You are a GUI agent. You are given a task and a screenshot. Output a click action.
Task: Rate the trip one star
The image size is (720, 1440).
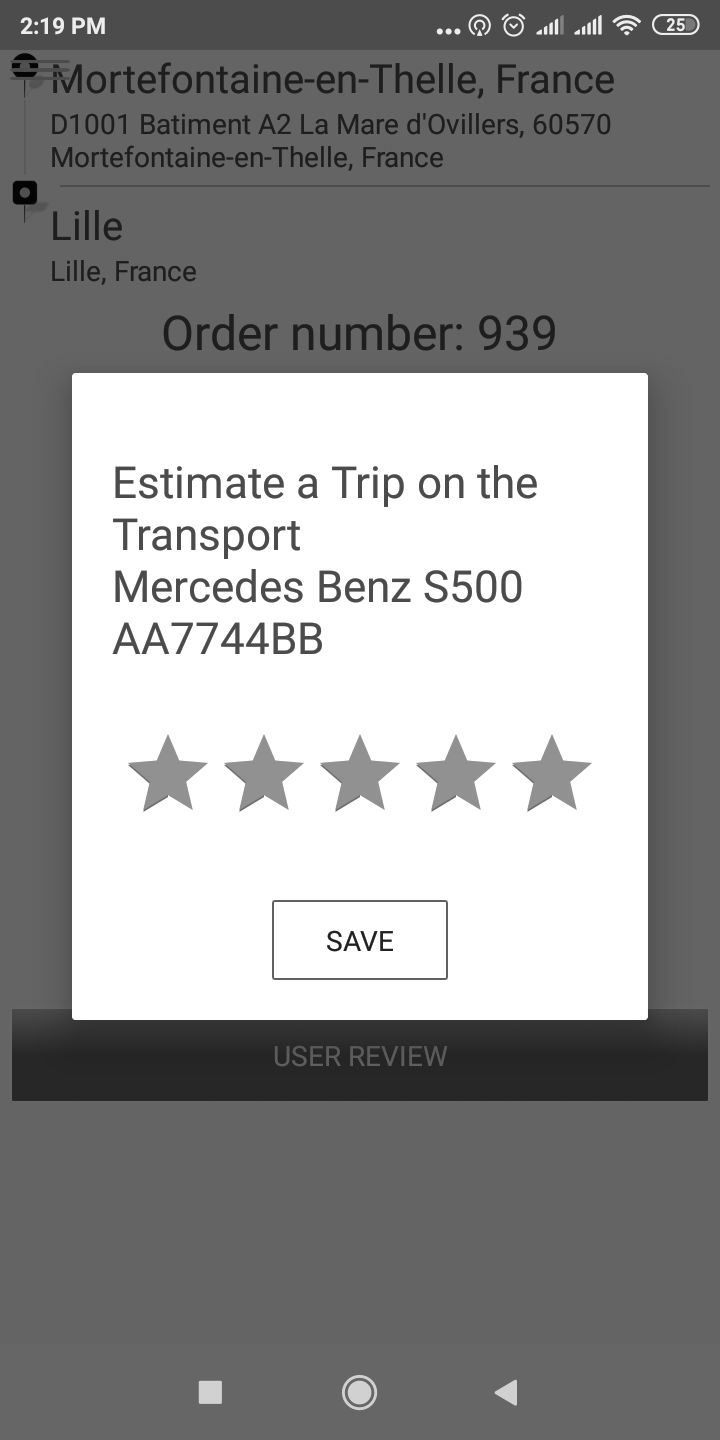[x=168, y=773]
